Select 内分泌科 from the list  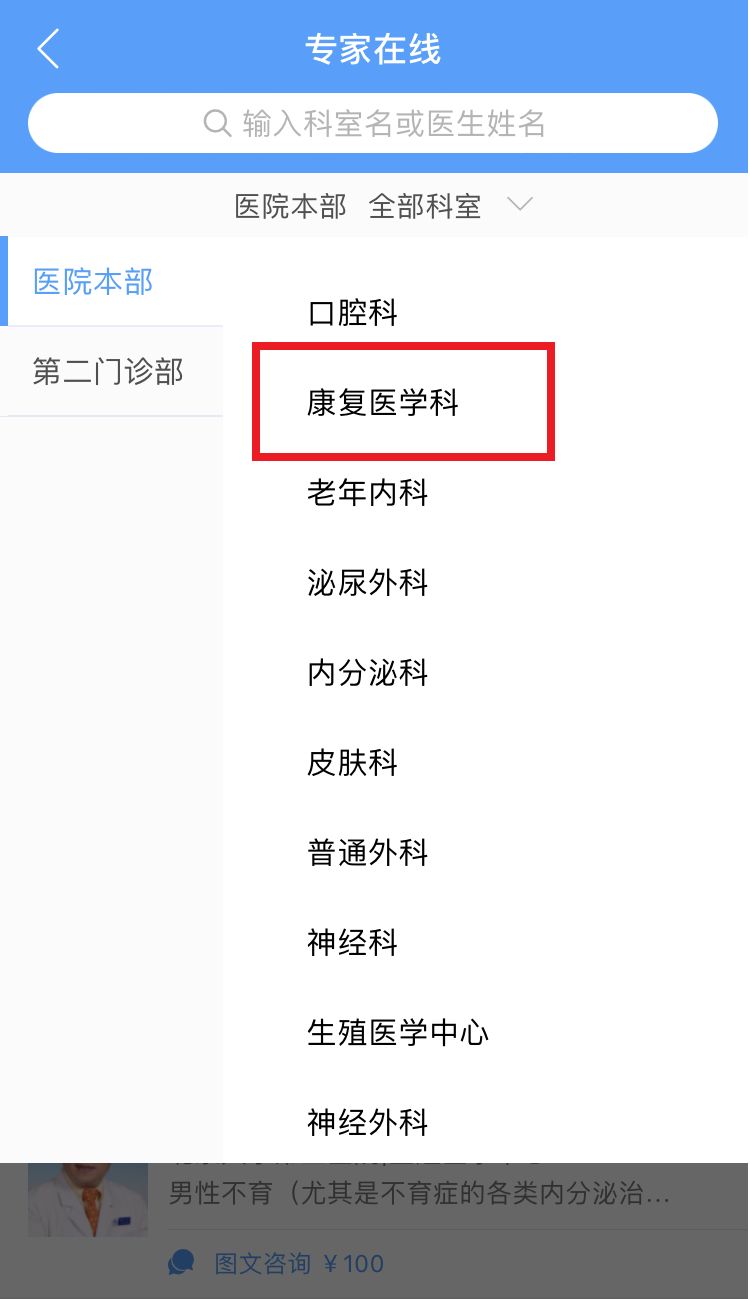pyautogui.click(x=367, y=673)
